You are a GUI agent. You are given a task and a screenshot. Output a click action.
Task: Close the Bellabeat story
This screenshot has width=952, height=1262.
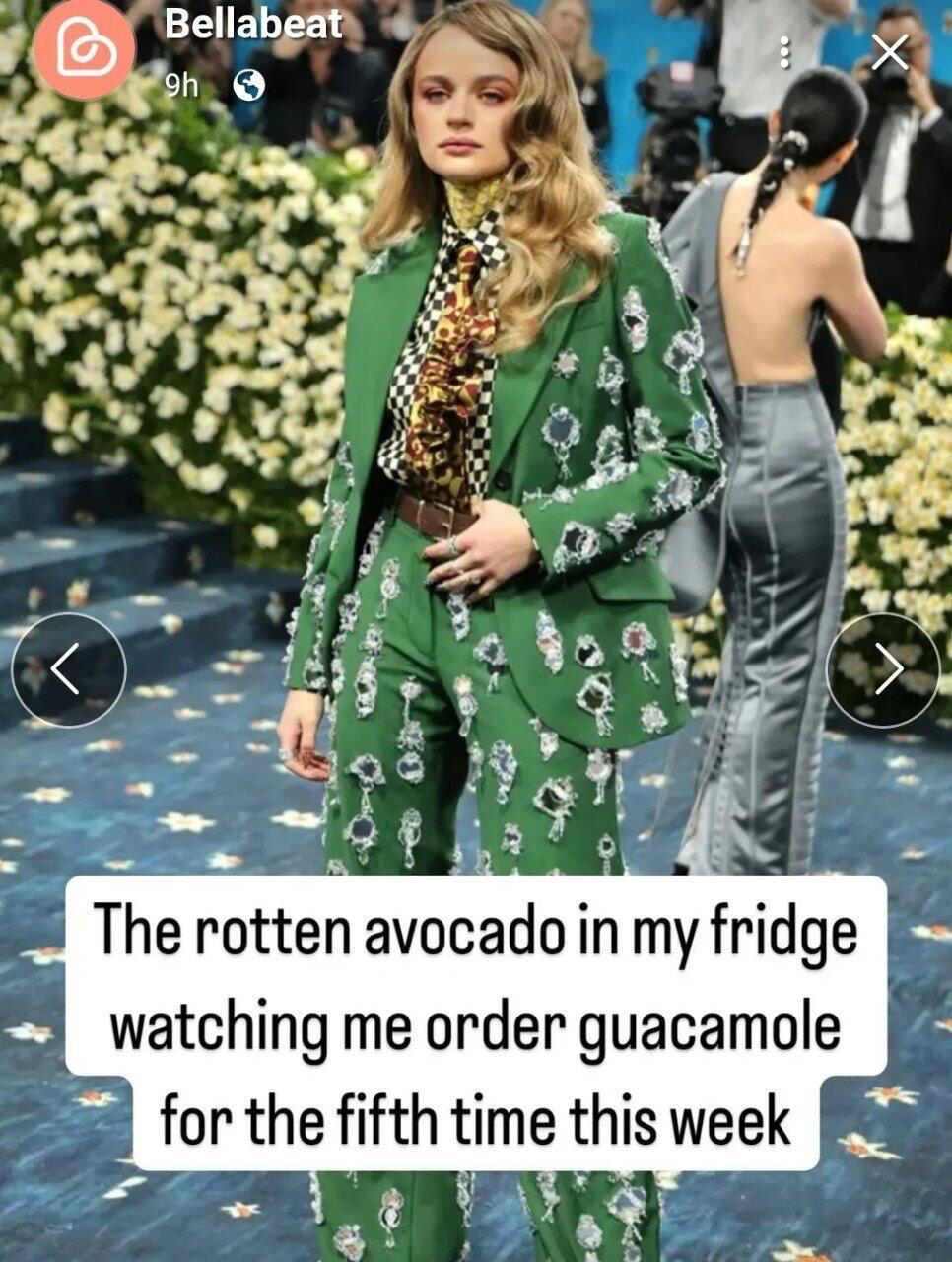click(x=889, y=52)
